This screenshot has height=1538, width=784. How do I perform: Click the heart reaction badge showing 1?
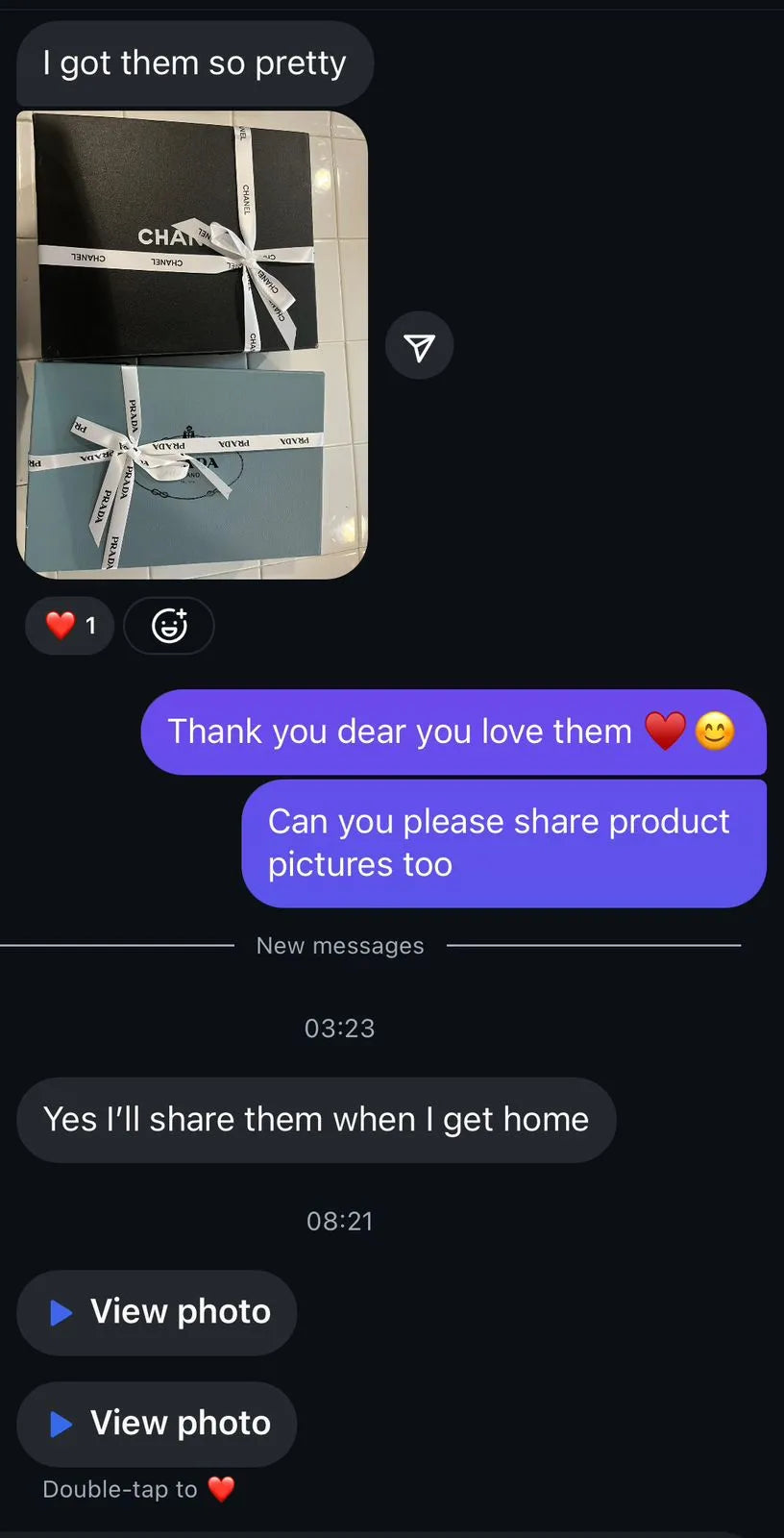(x=69, y=626)
